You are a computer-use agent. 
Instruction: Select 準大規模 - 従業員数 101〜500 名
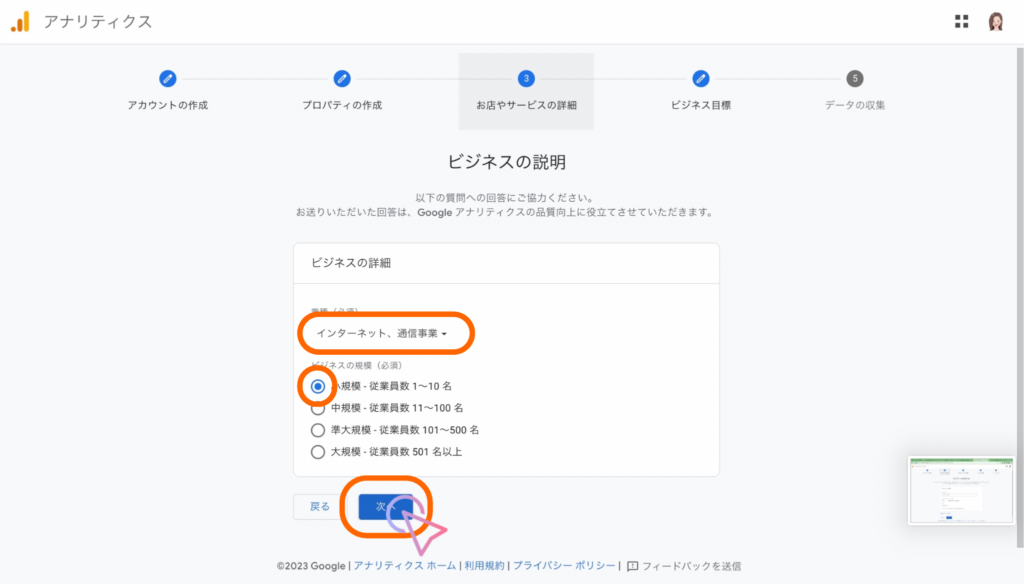coord(318,430)
